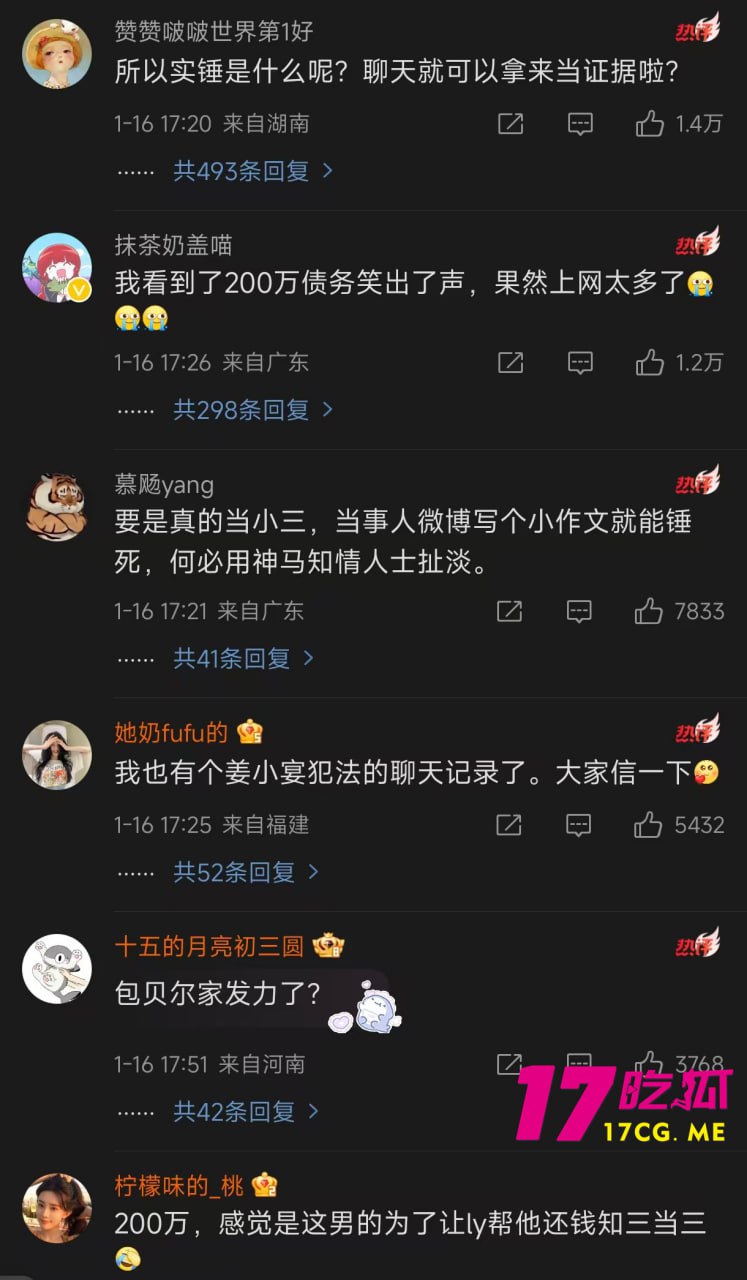Viewport: 747px width, 1280px height.
Task: Repost the comment by 赞赞啵啵世界第1好
Action: pos(510,123)
